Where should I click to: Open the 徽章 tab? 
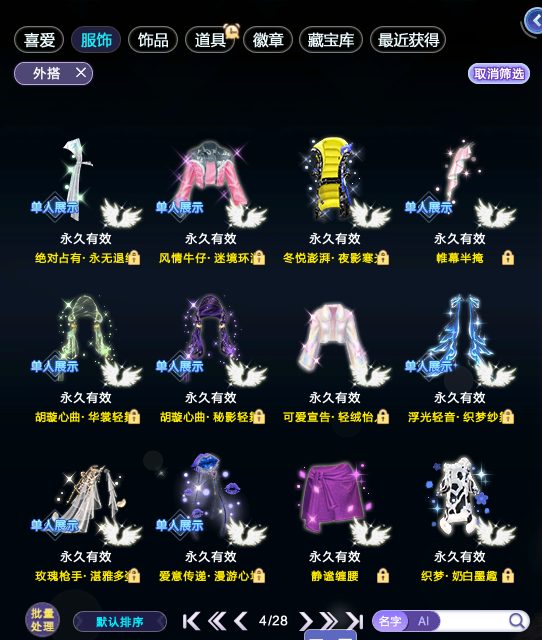click(268, 40)
